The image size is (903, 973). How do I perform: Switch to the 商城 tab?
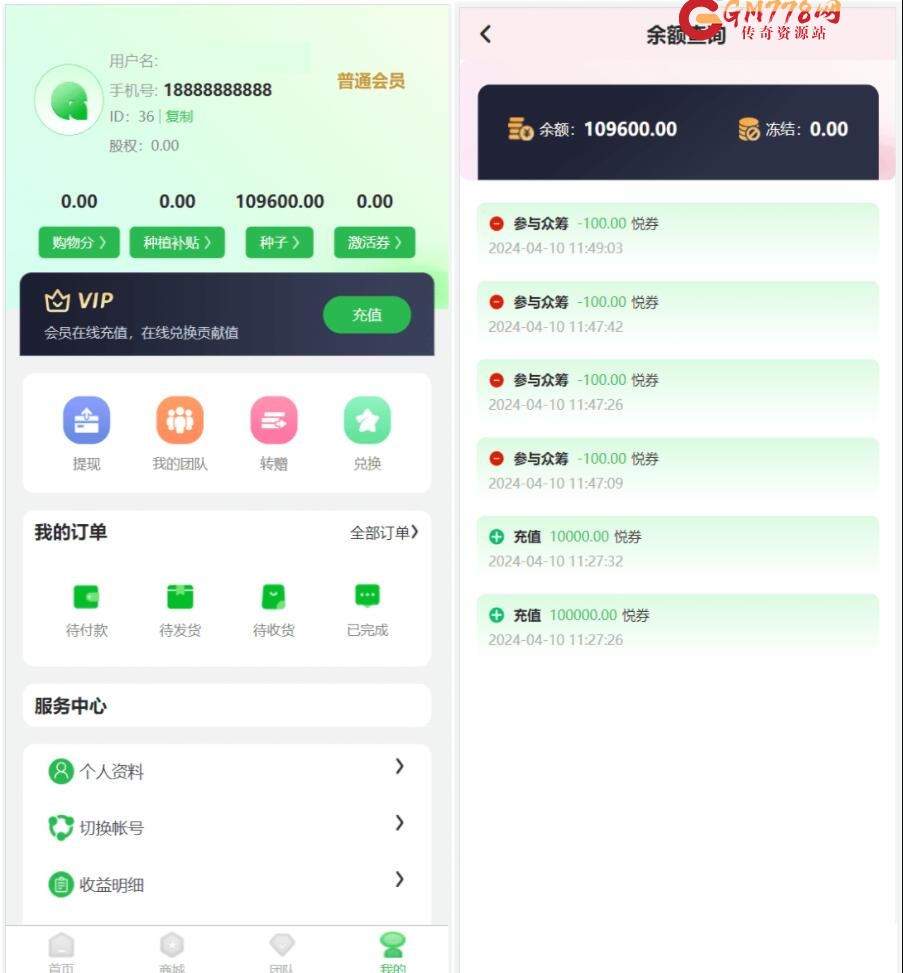pos(172,951)
